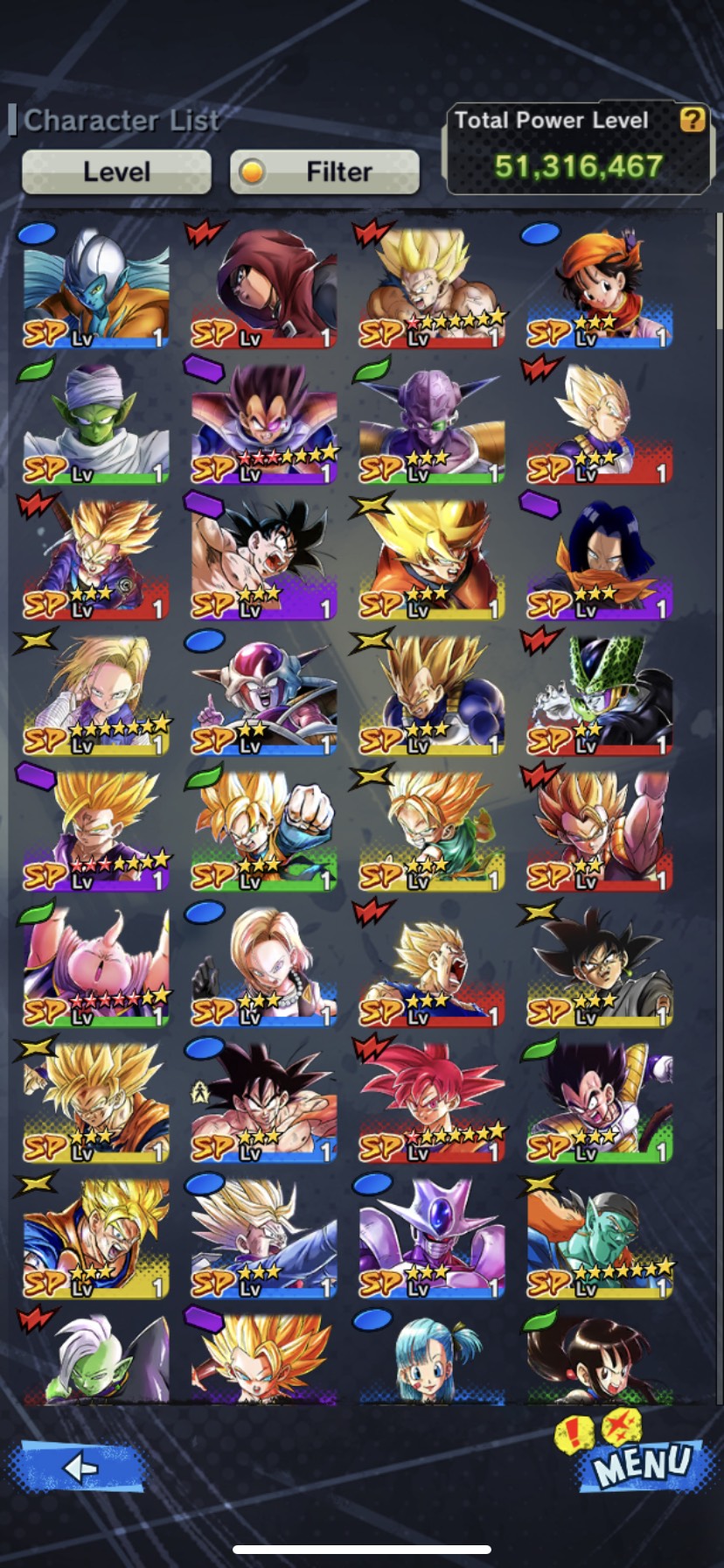Select the Goku Black character tile
The height and width of the screenshot is (1568, 724).
click(x=600, y=966)
